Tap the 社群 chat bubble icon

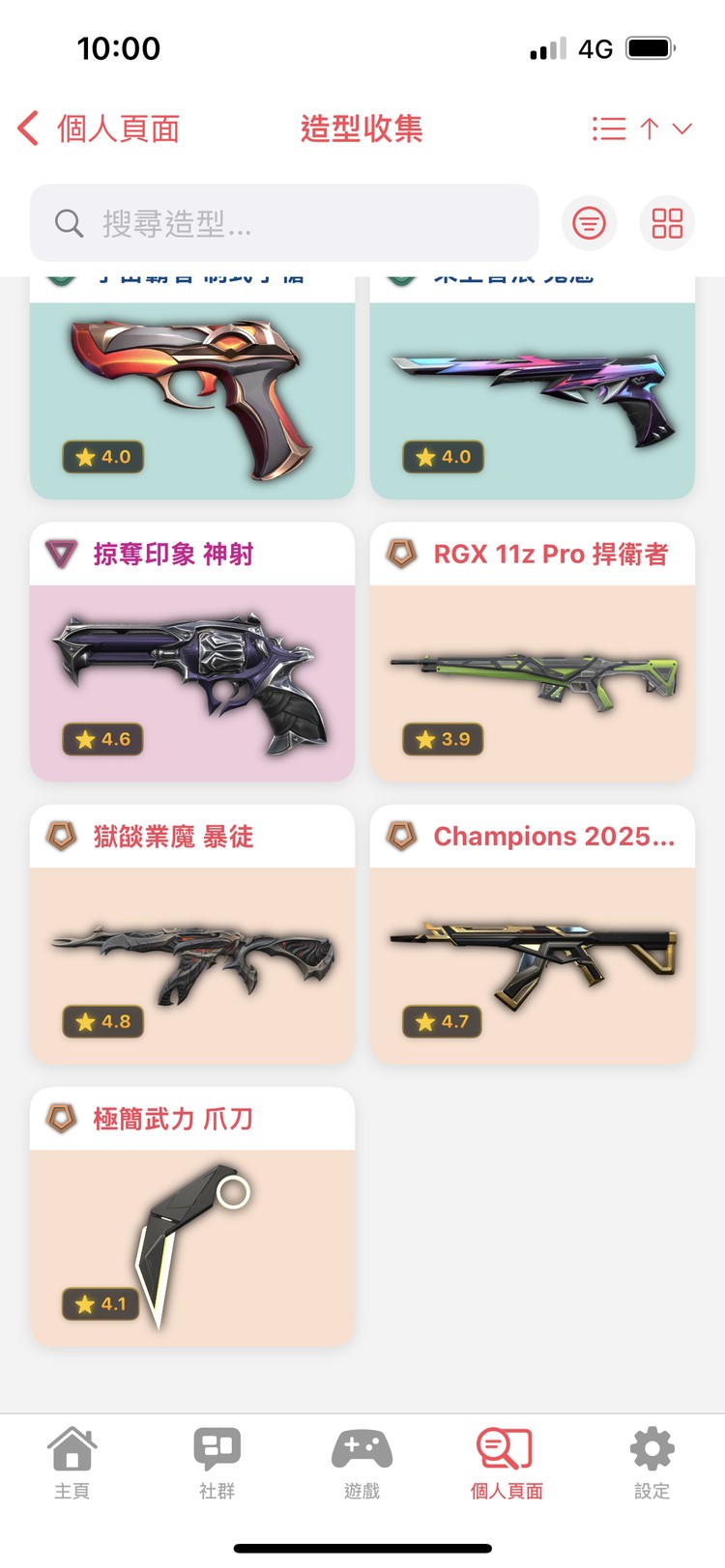[217, 1448]
